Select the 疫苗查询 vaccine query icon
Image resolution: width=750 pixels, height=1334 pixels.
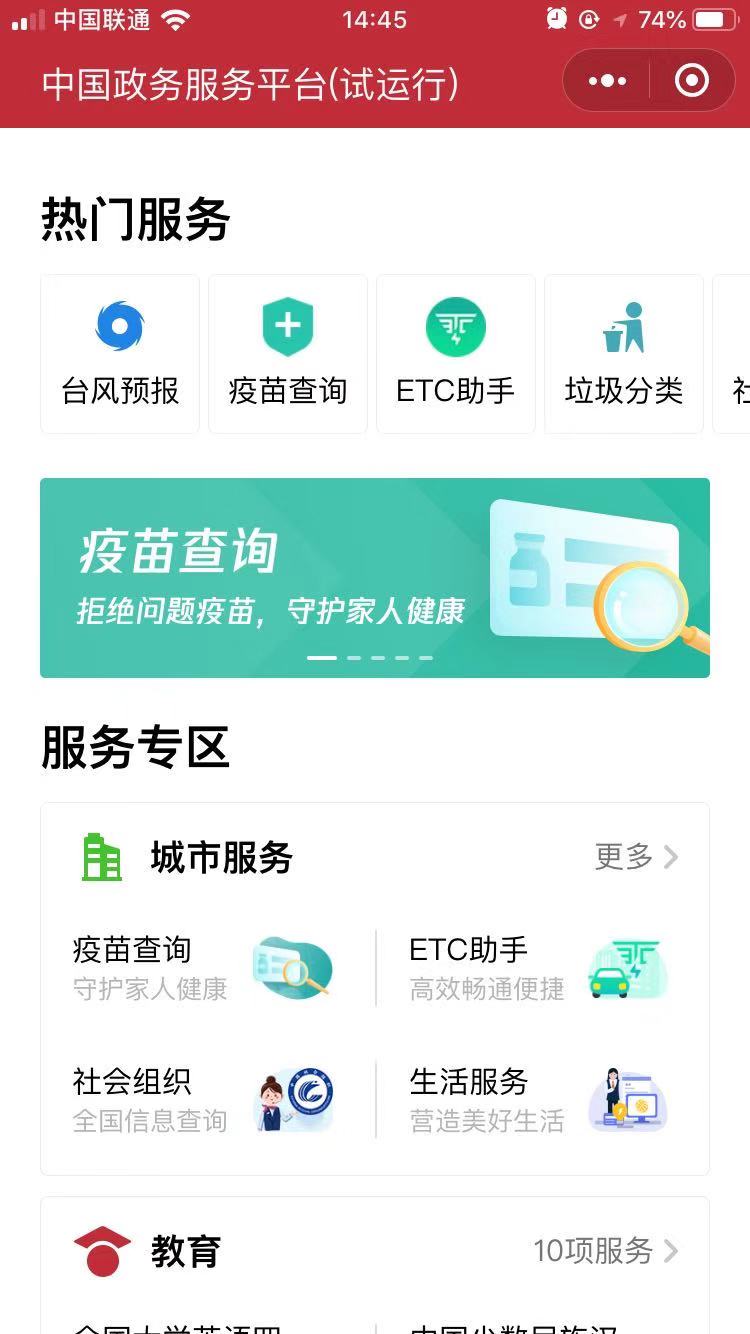pyautogui.click(x=287, y=325)
